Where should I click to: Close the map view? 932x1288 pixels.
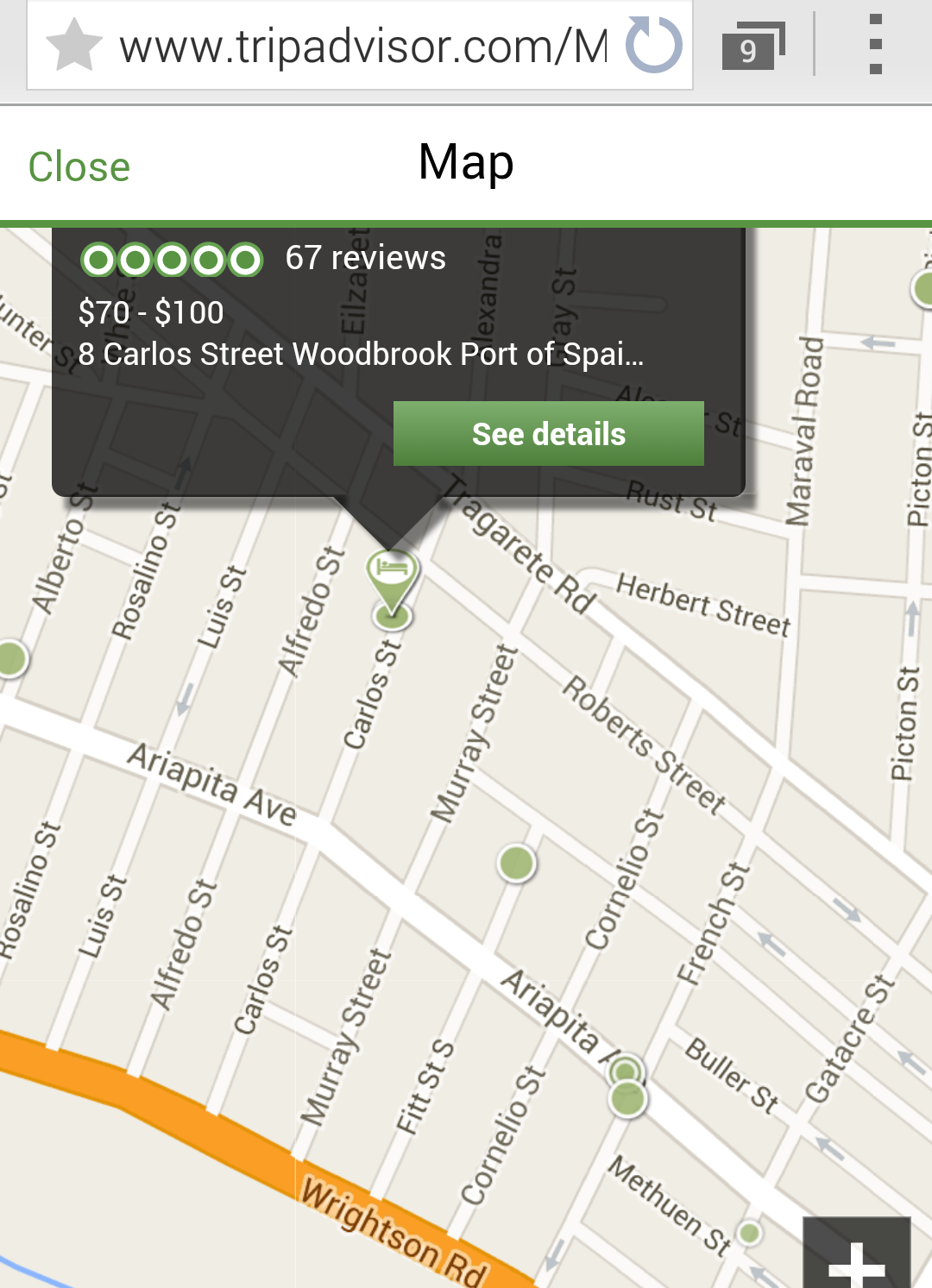pyautogui.click(x=79, y=166)
